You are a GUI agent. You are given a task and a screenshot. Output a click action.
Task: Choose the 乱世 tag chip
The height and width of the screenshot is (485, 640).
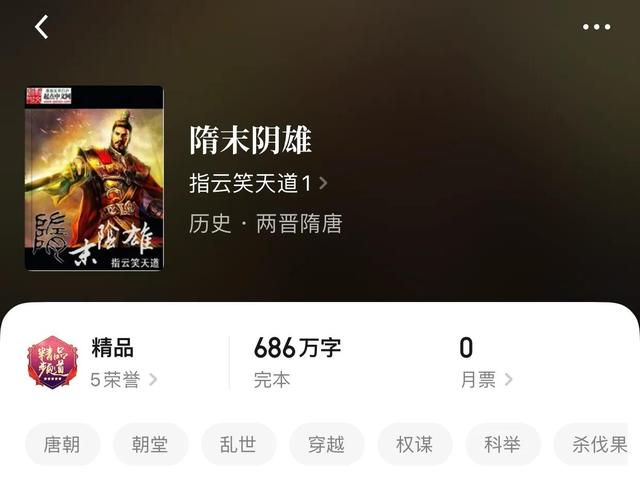tap(238, 445)
